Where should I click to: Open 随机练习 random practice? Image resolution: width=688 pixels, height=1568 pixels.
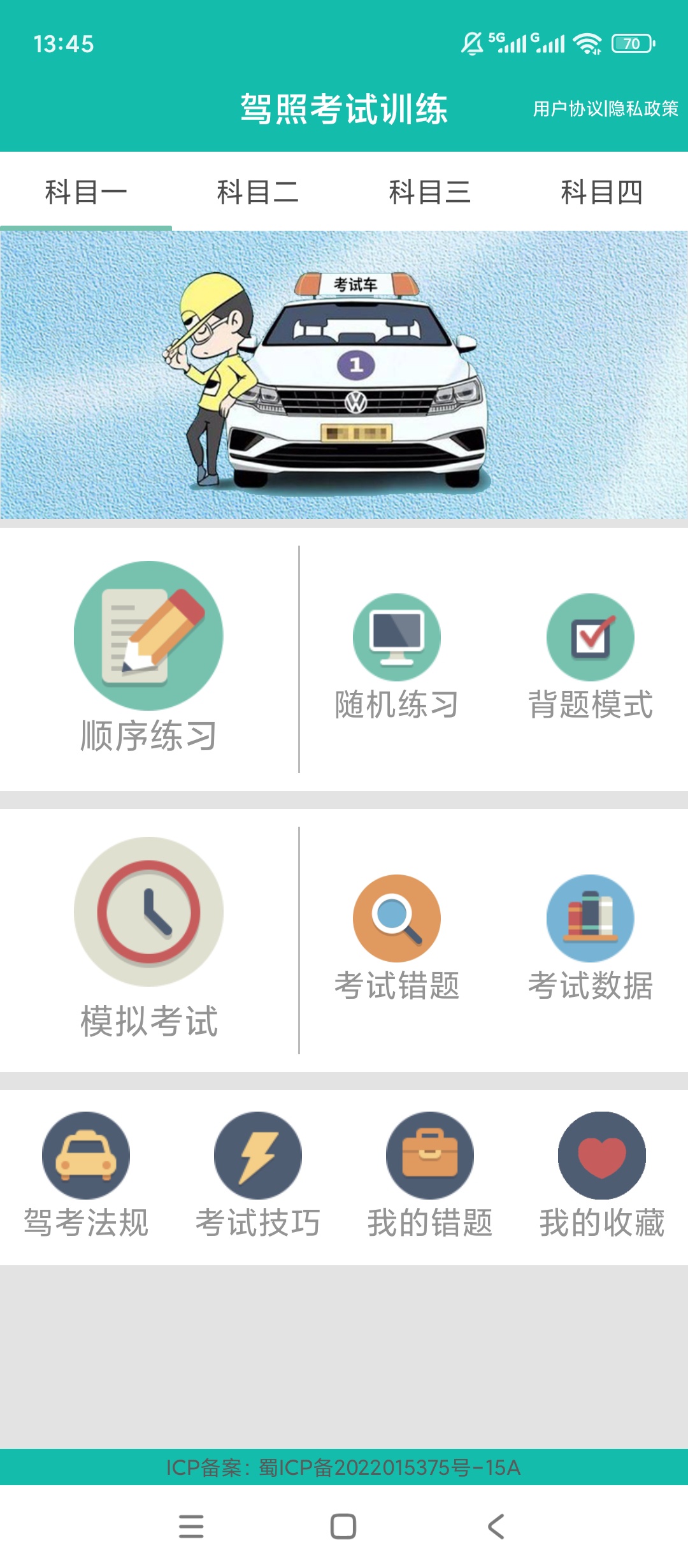[x=397, y=658]
